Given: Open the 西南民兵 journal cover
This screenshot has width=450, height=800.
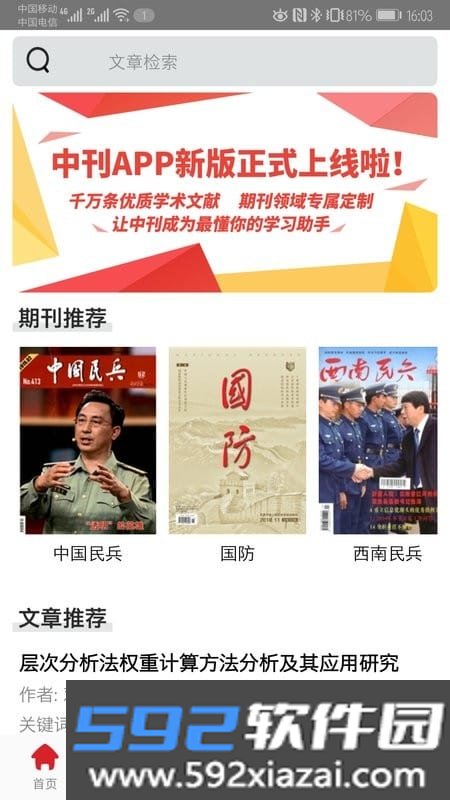Looking at the screenshot, I should pos(378,440).
